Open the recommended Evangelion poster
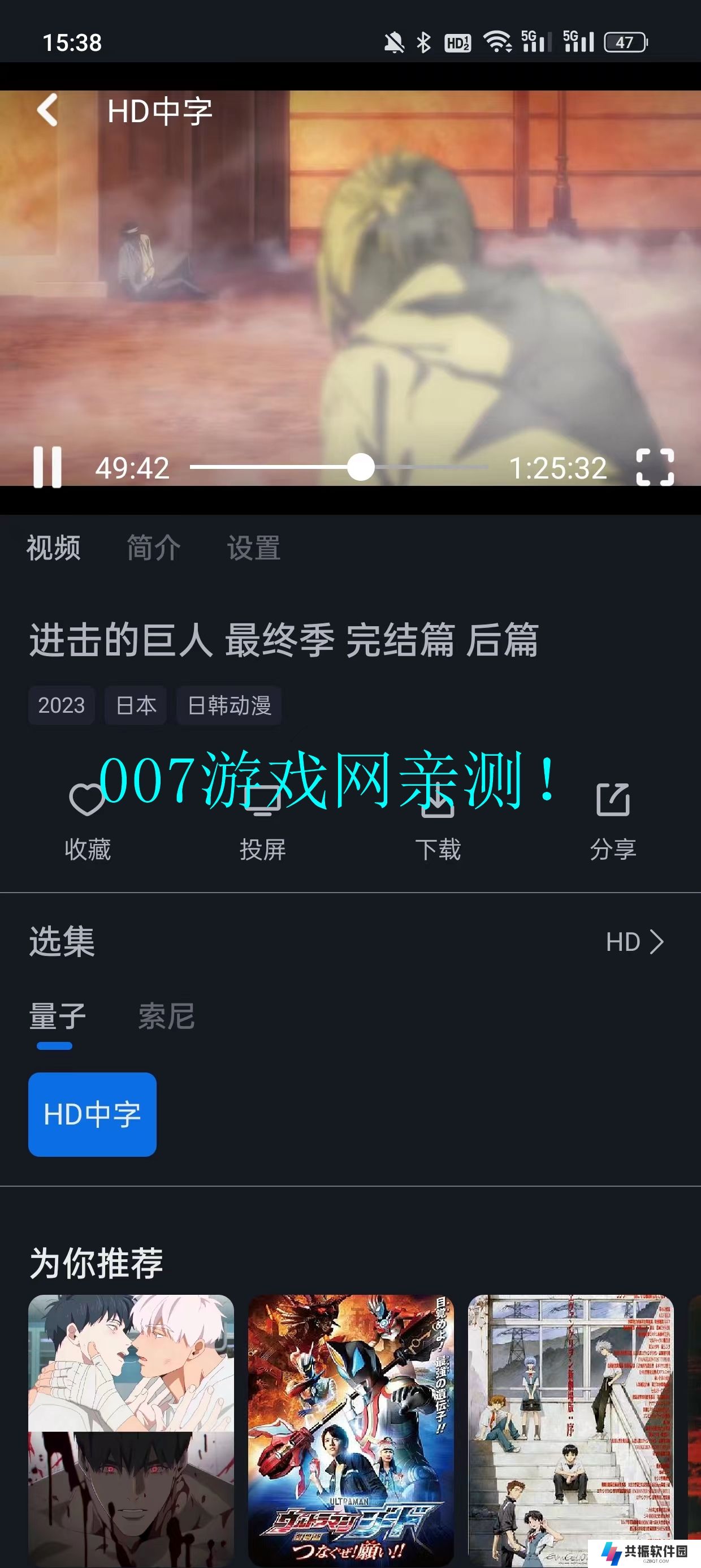 tap(571, 1431)
